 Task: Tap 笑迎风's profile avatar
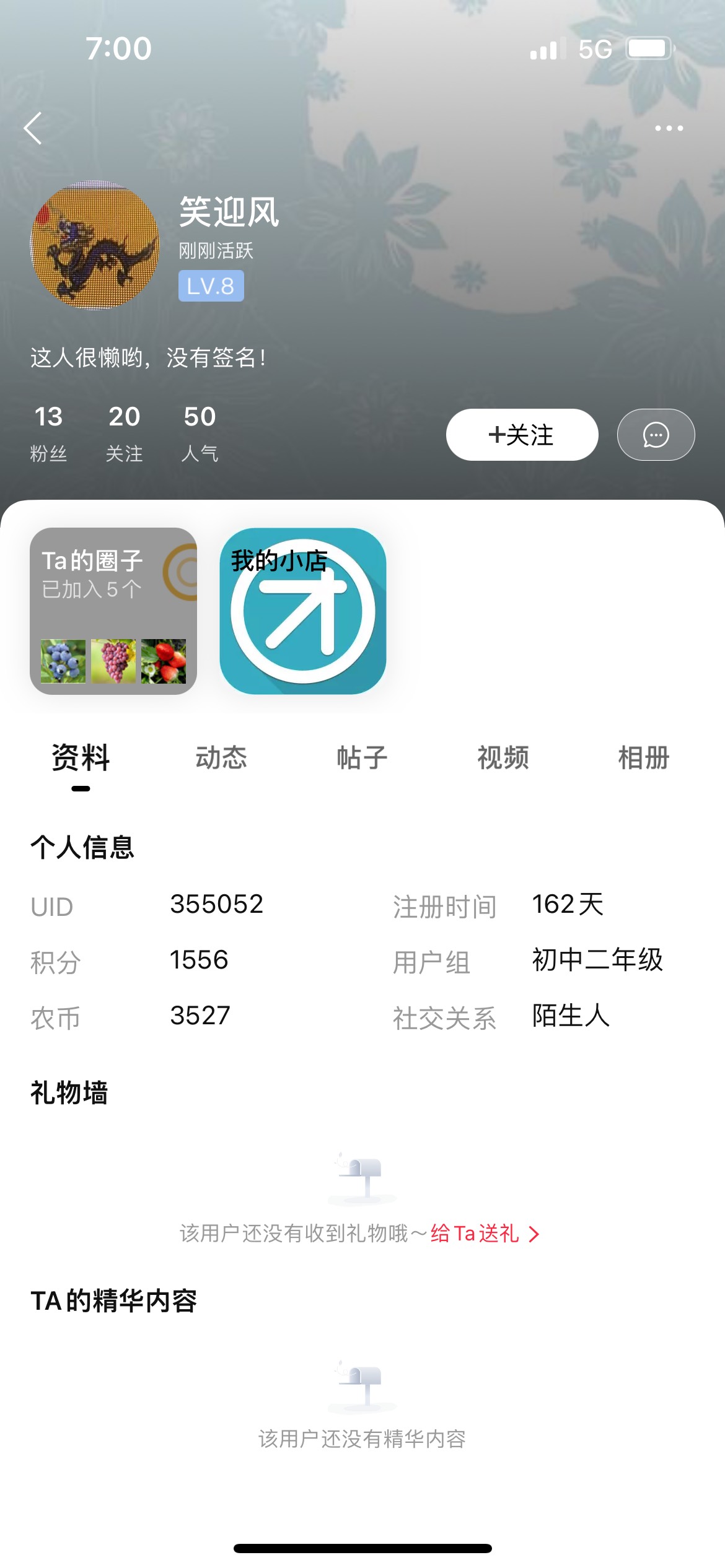click(x=94, y=245)
